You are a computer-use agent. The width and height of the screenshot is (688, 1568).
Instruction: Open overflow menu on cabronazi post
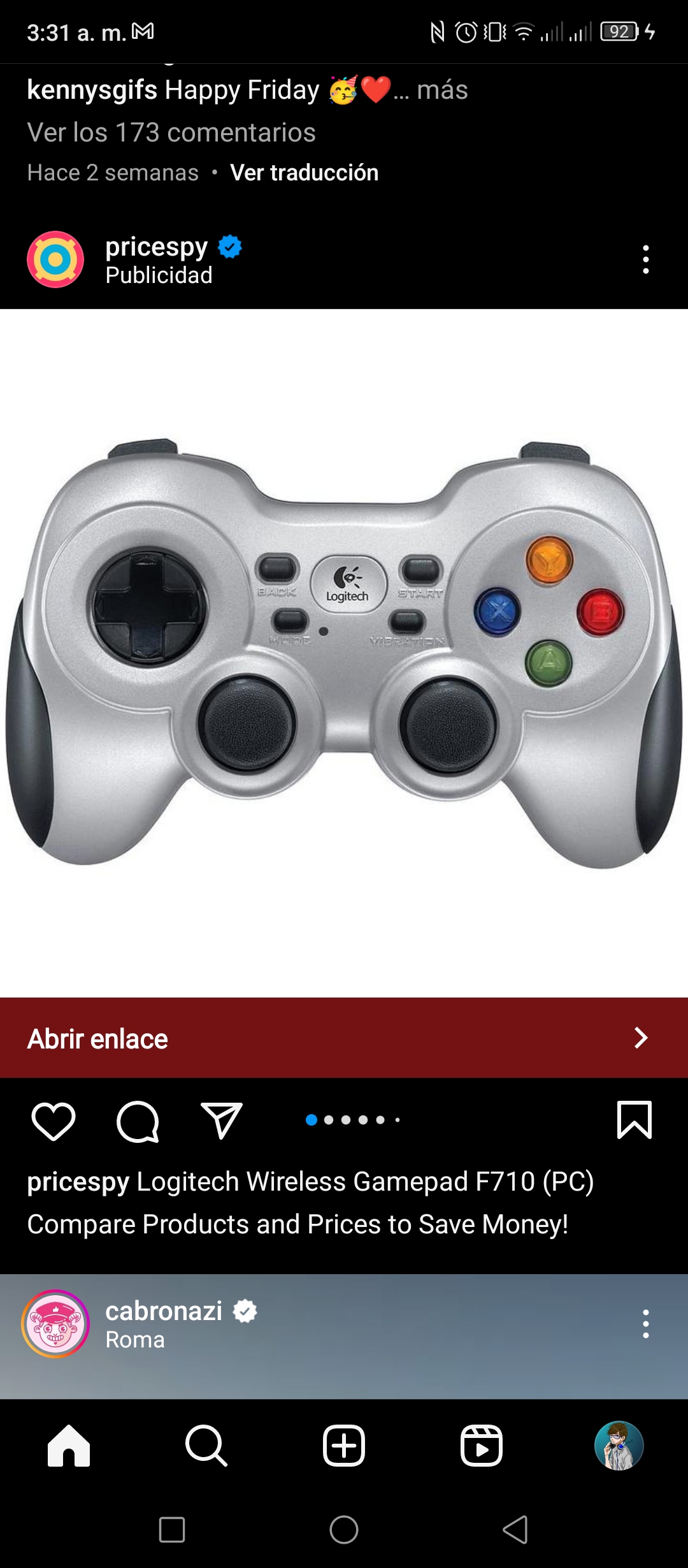click(x=646, y=1324)
